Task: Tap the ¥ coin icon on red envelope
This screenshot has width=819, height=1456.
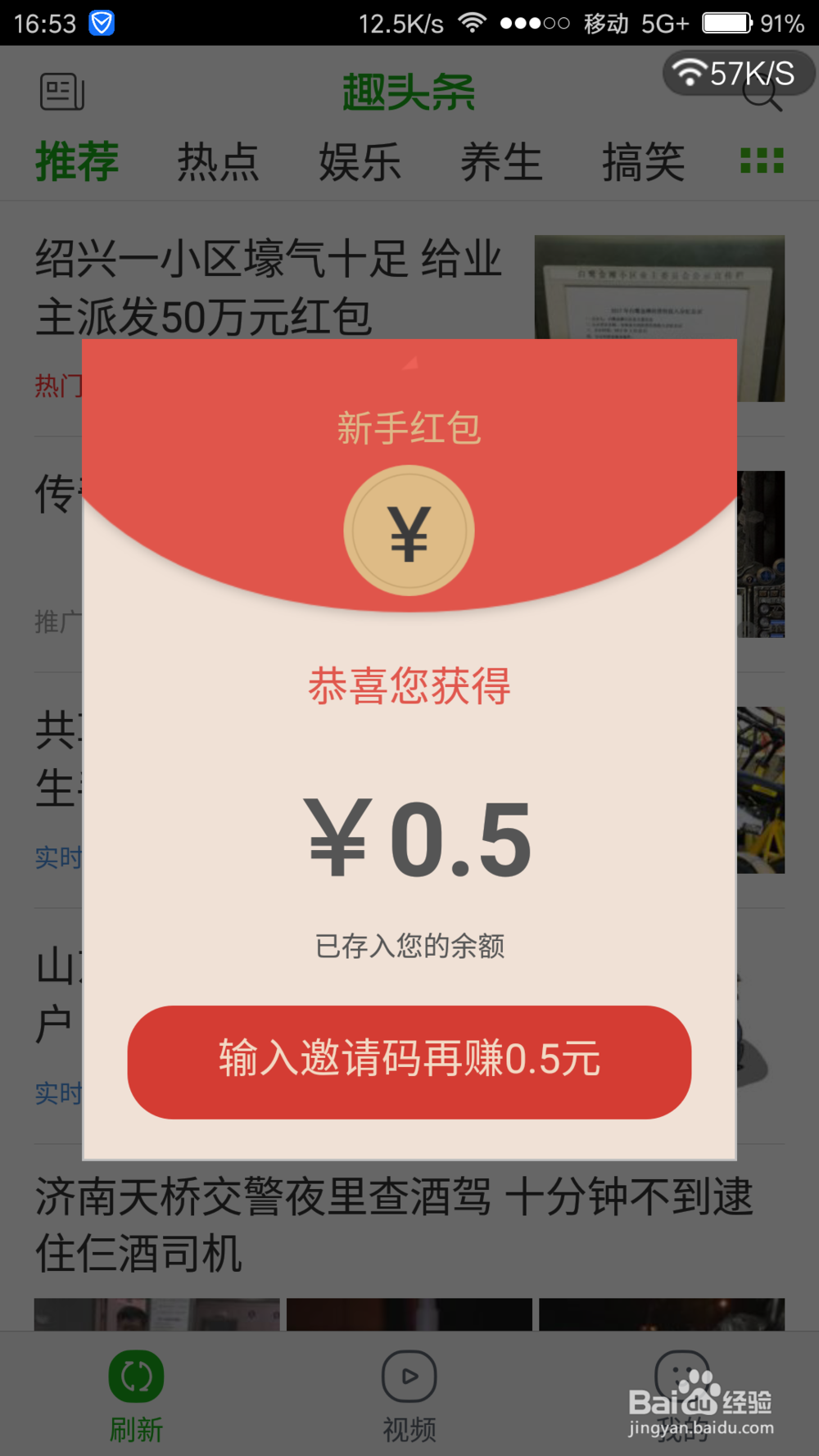Action: pos(409,531)
